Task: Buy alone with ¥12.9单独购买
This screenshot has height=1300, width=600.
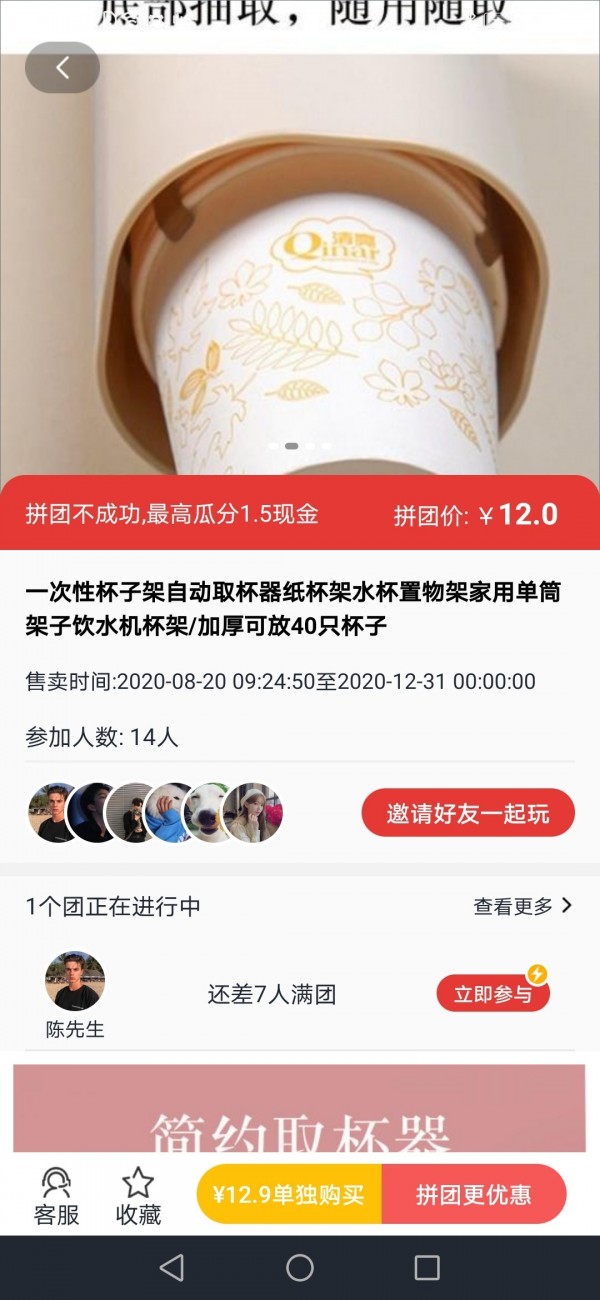Action: click(289, 1194)
